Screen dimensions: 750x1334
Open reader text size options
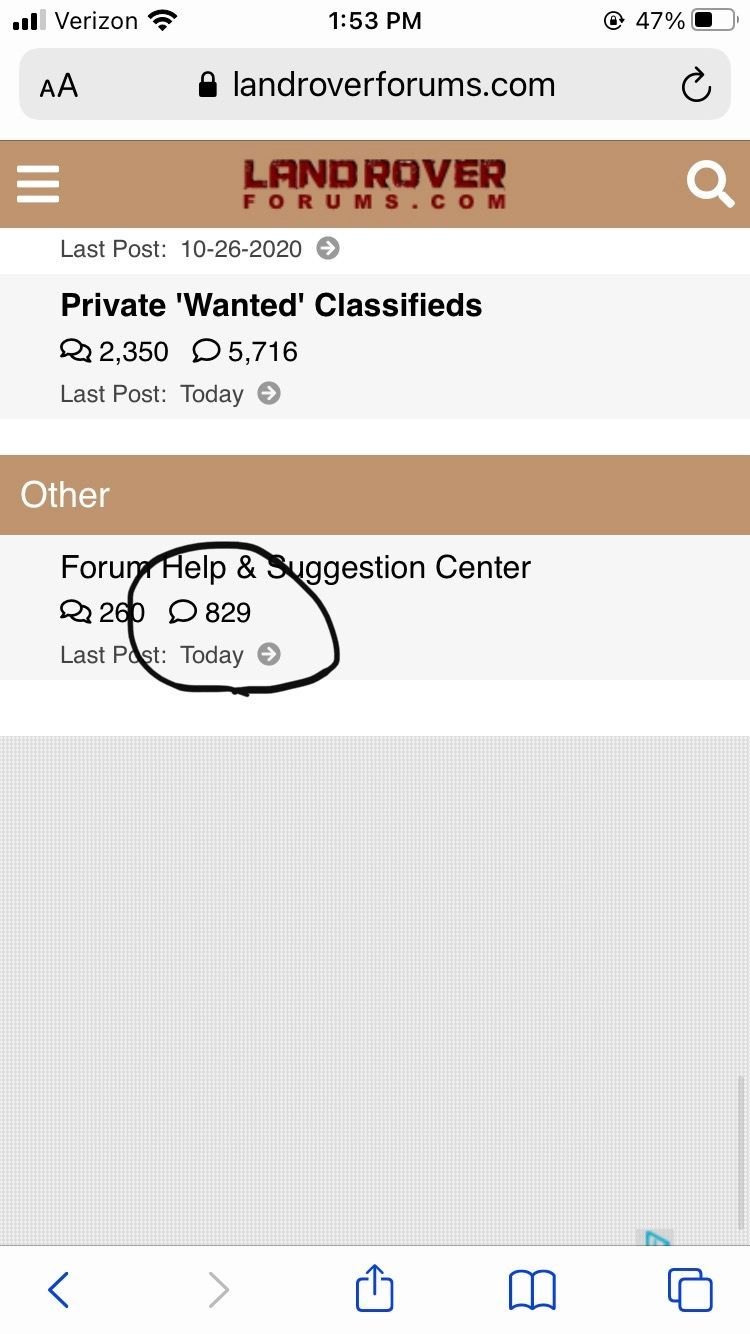tap(59, 86)
